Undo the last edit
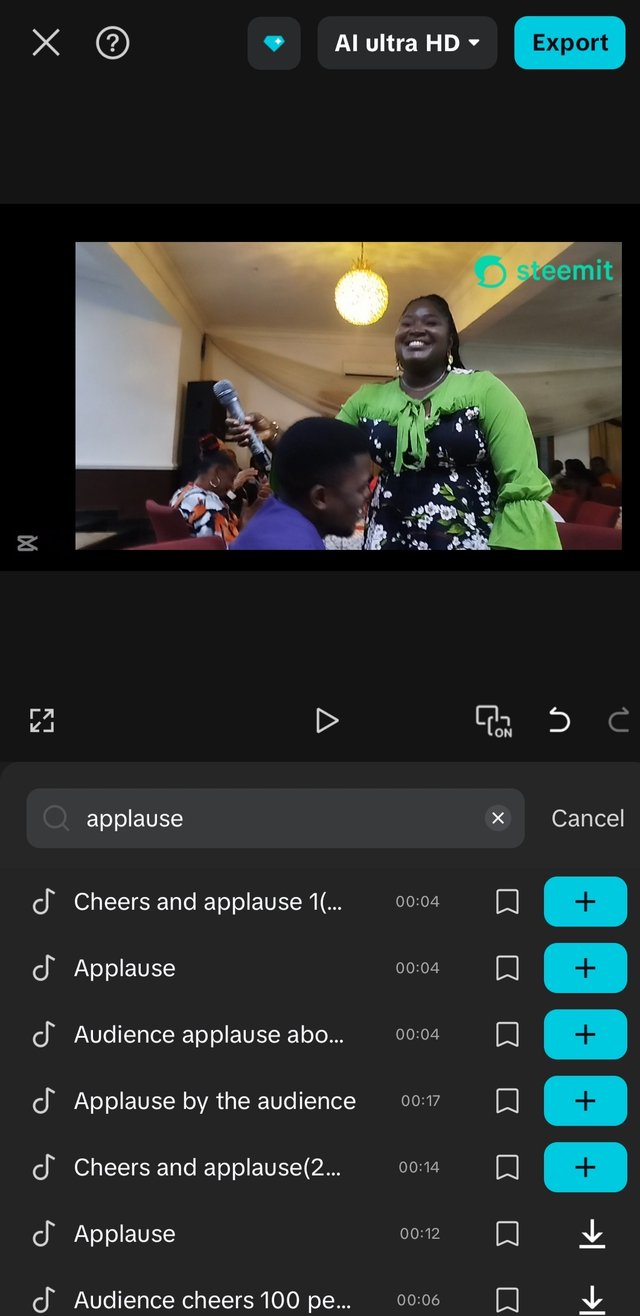This screenshot has height=1316, width=640. 559,720
